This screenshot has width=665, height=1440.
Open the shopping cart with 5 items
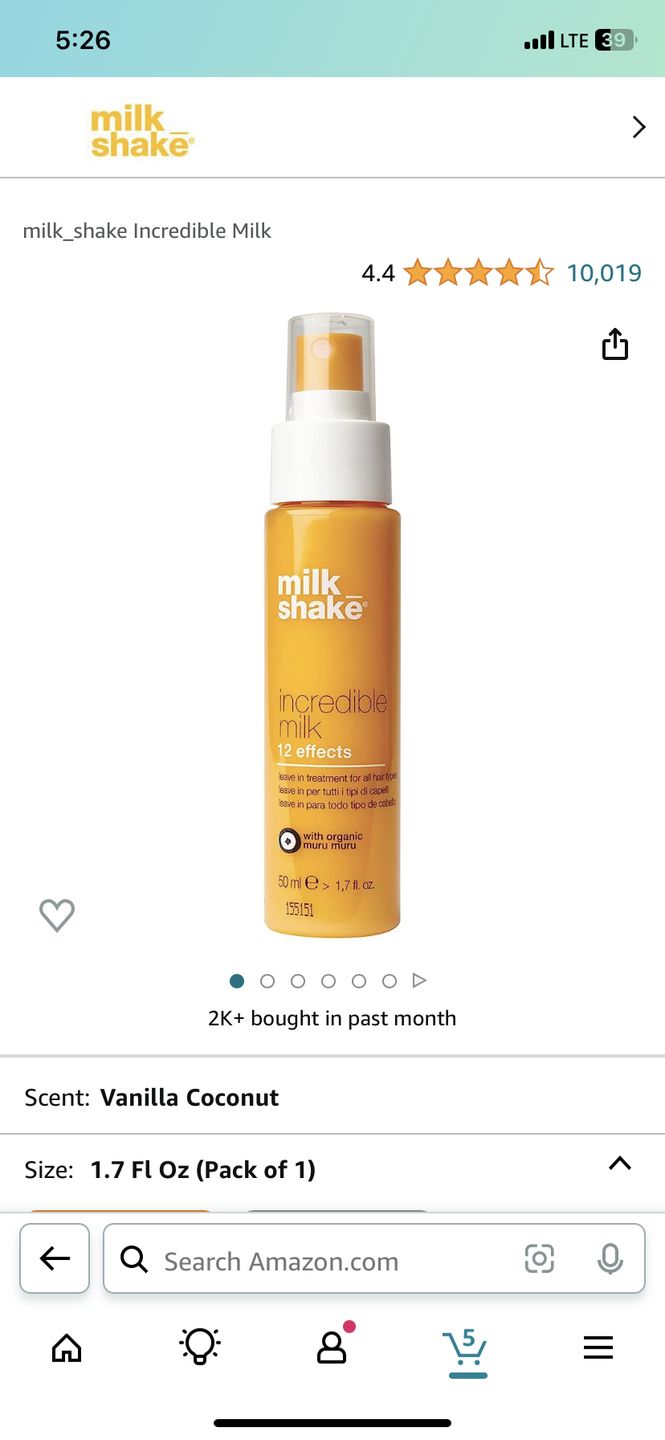point(466,1350)
